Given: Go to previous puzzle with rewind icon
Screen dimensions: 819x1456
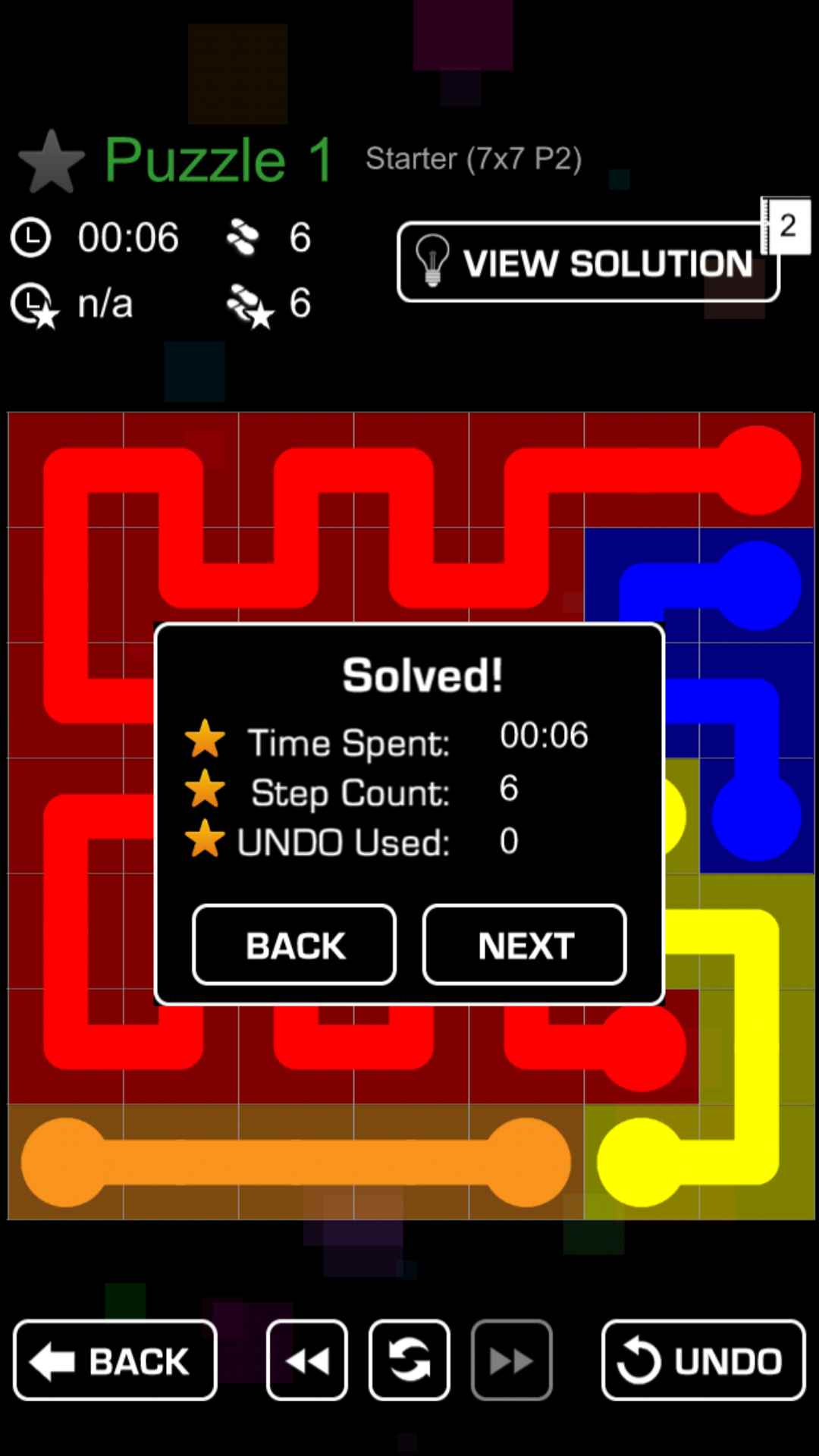Looking at the screenshot, I should point(307,1360).
